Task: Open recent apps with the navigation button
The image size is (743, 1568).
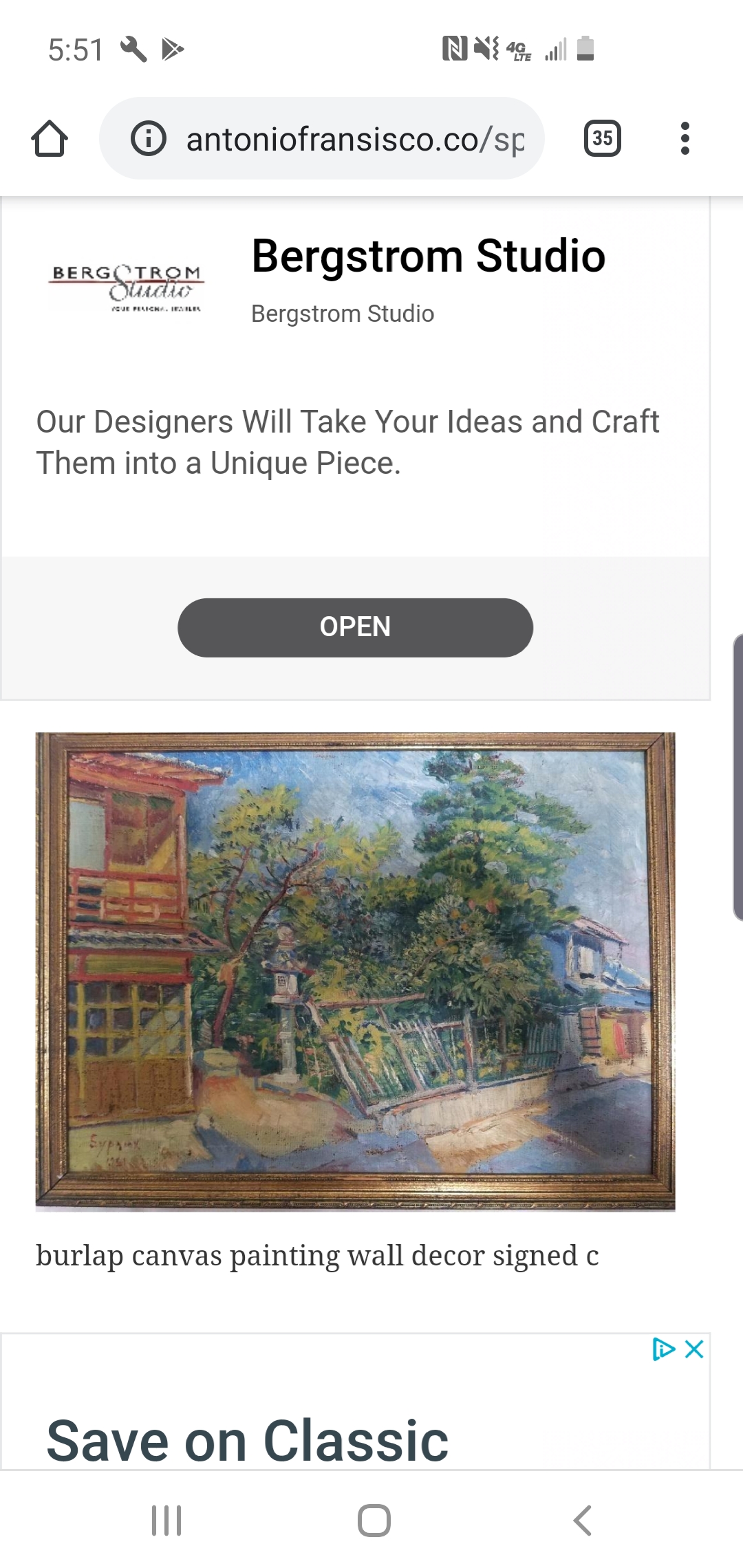Action: [x=165, y=1521]
